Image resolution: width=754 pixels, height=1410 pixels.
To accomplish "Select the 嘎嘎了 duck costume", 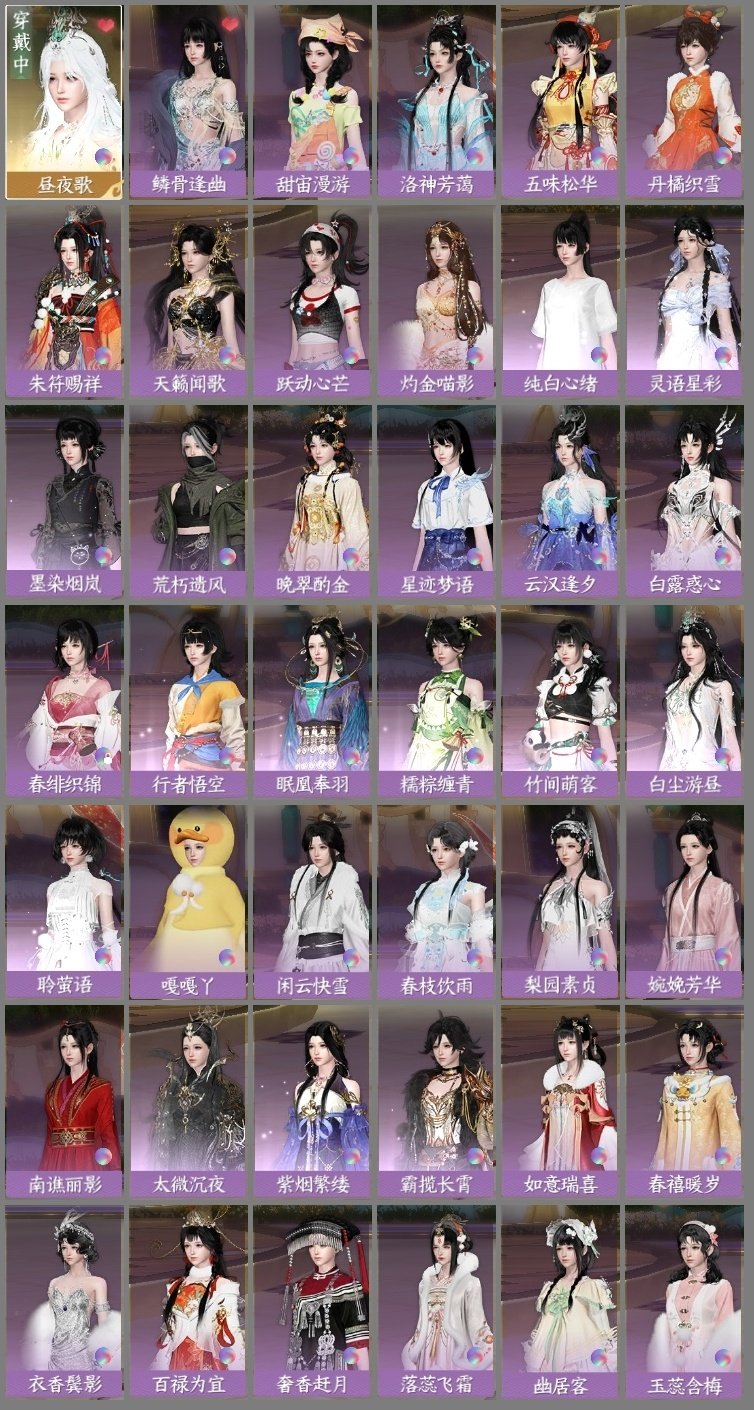I will tap(188, 900).
